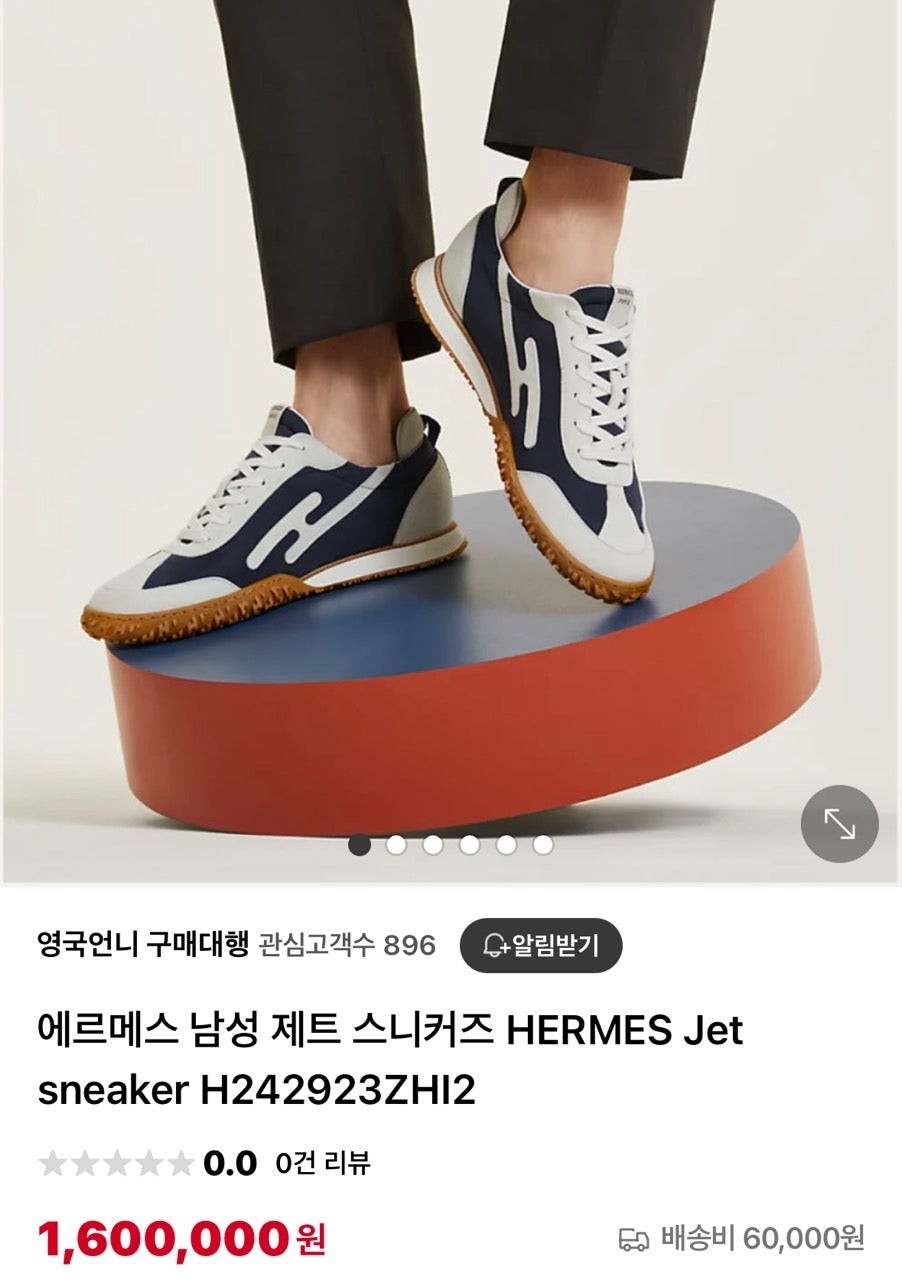902x1279 pixels.
Task: Open the Hermes Jet sneaker product photo
Action: coord(450,420)
